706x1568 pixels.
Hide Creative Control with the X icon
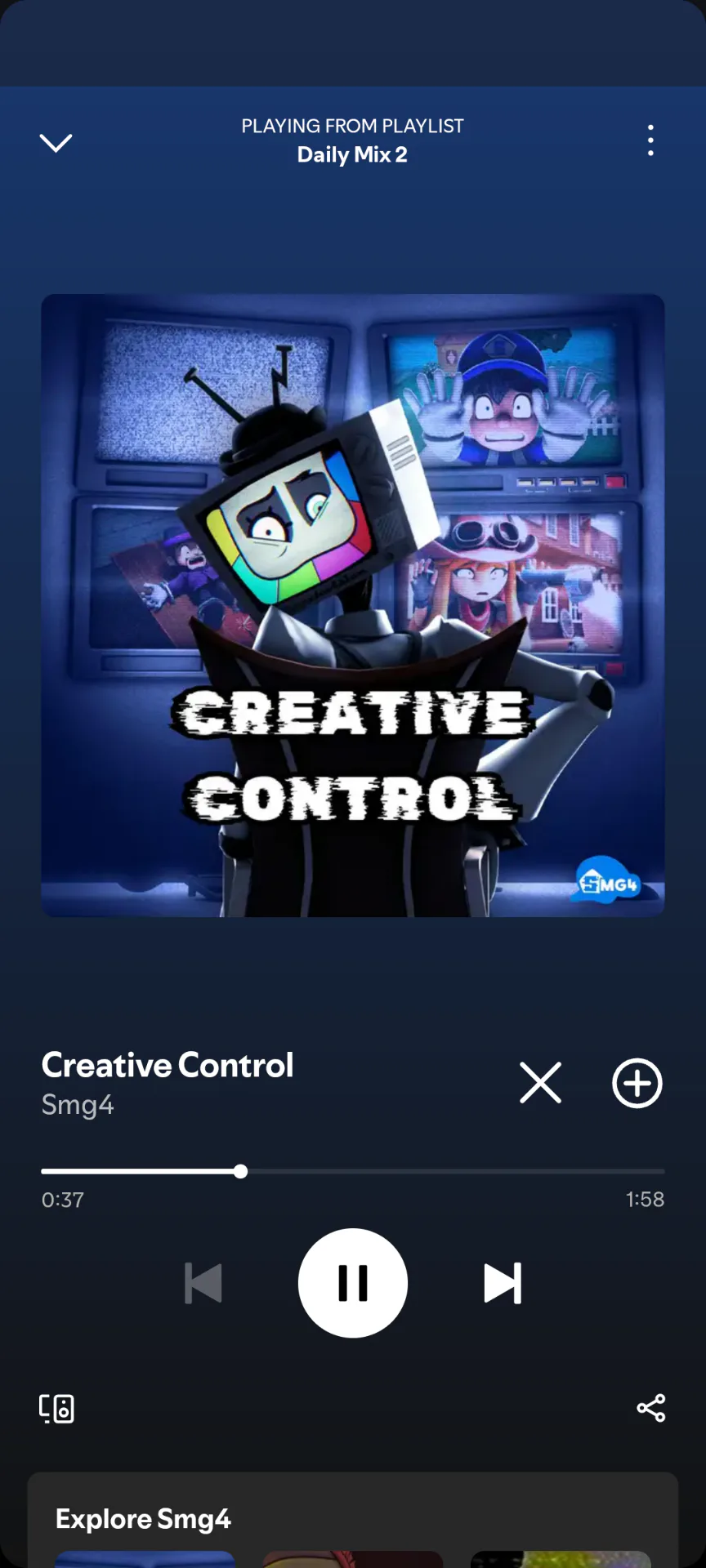(x=540, y=1083)
